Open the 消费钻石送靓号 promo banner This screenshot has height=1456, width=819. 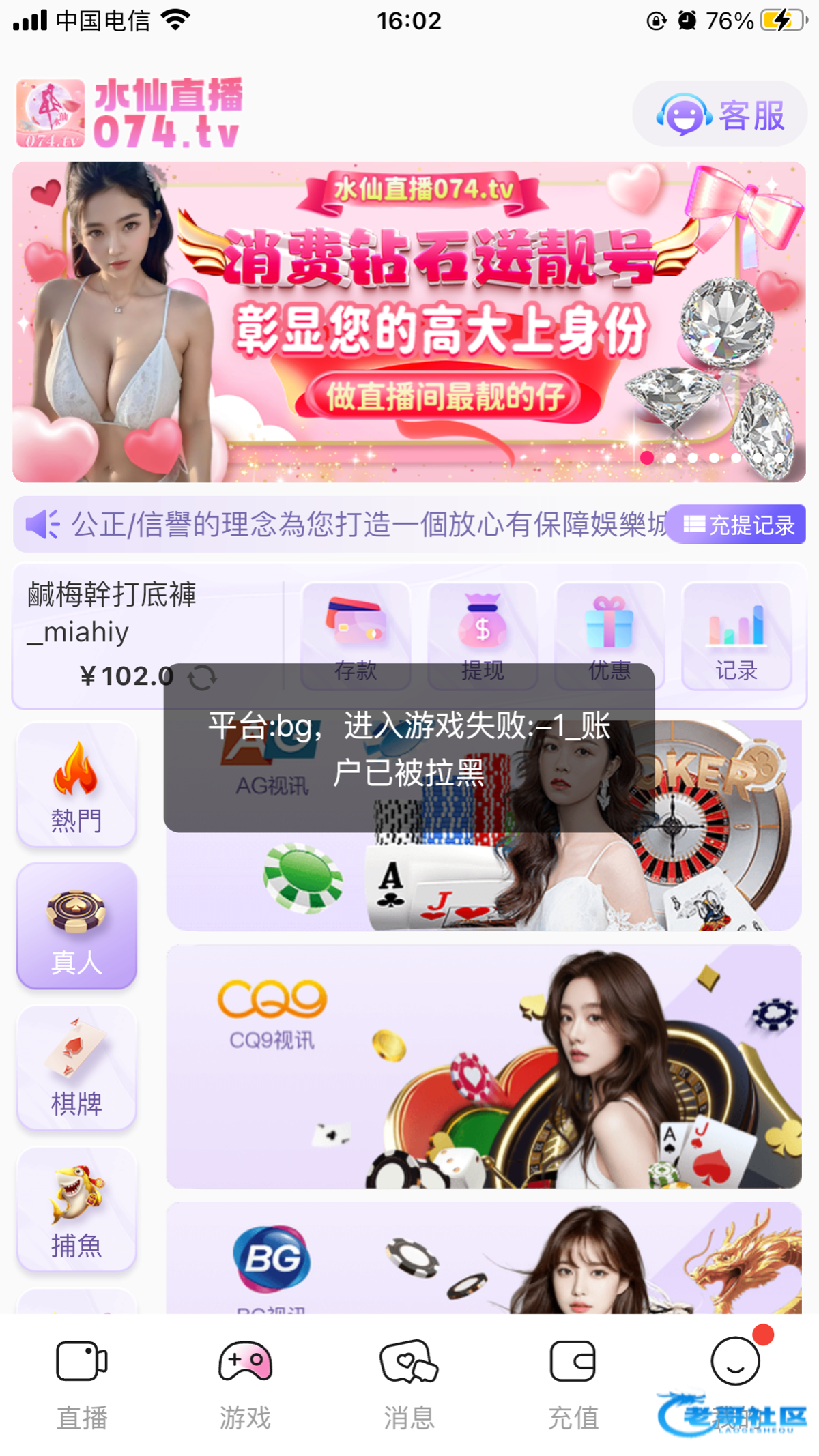click(409, 321)
